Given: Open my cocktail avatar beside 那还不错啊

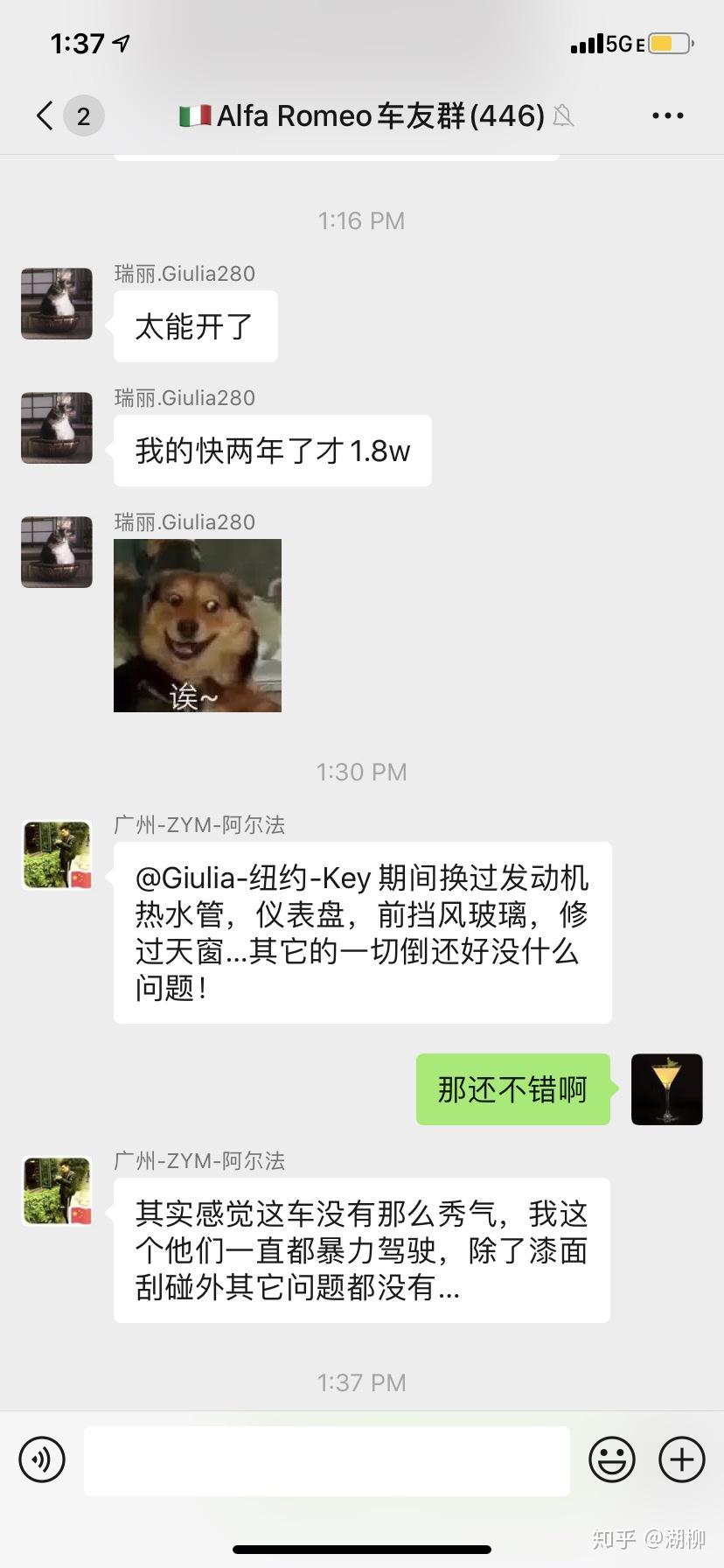Looking at the screenshot, I should coord(666,1088).
